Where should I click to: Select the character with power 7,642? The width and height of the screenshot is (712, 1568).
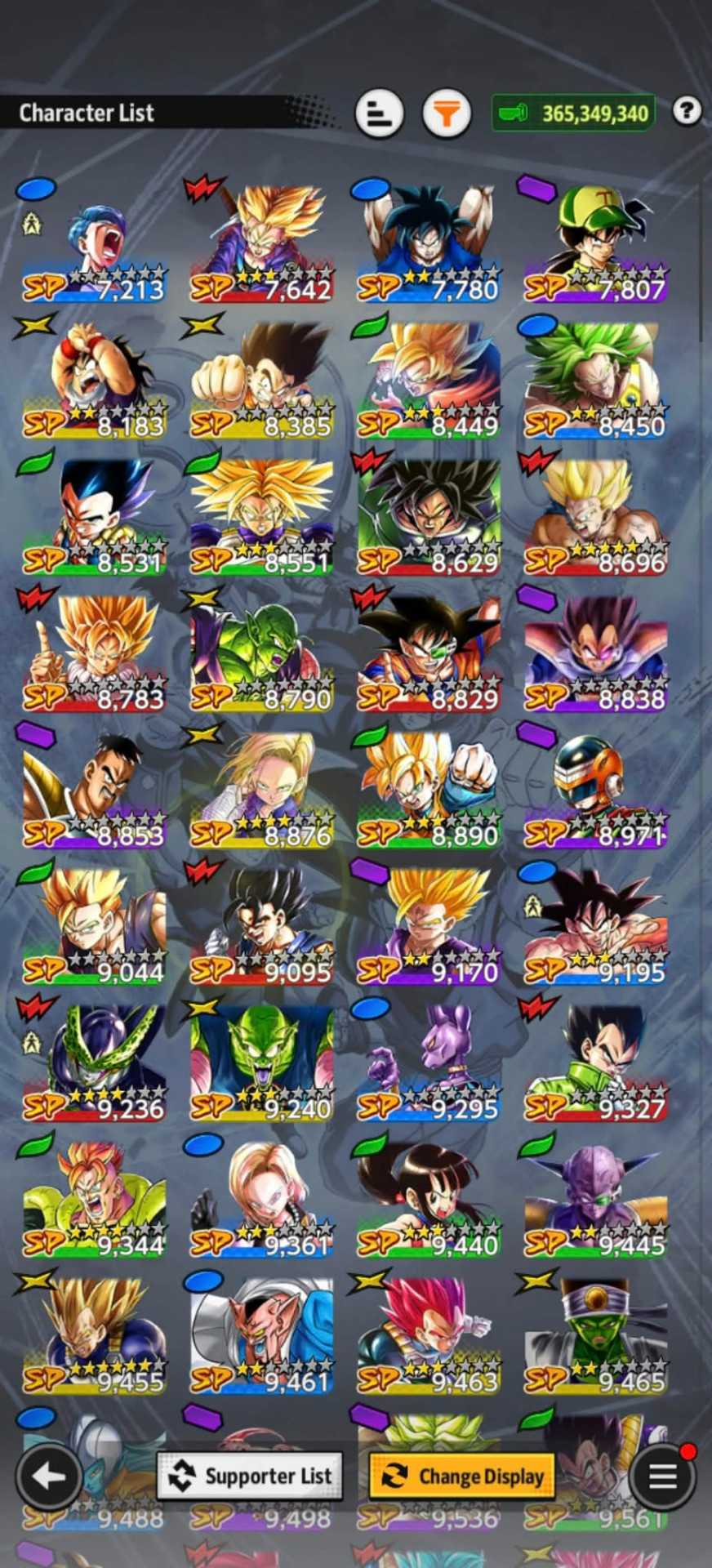click(261, 243)
